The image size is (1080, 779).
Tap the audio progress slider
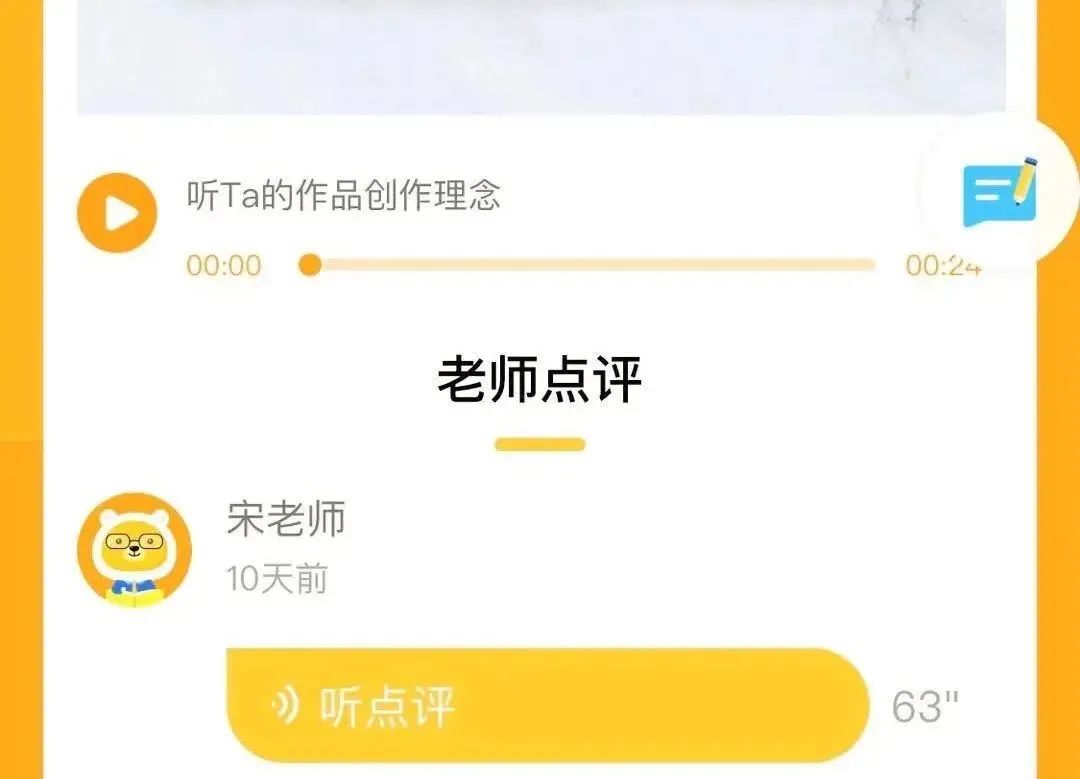590,265
